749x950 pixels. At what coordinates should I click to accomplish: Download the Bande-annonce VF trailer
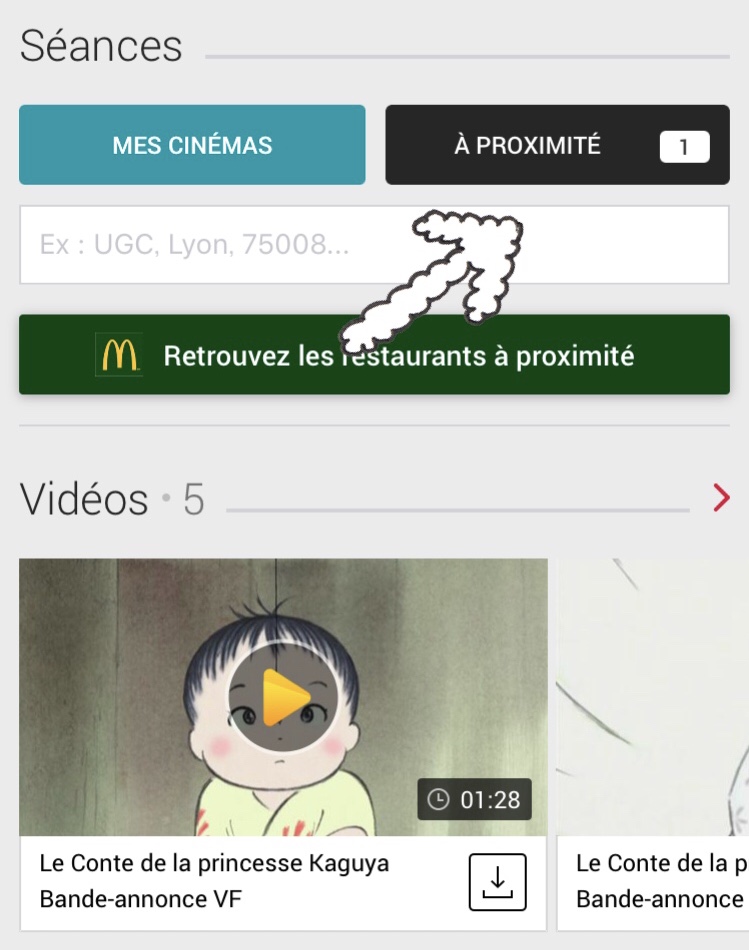click(x=497, y=881)
